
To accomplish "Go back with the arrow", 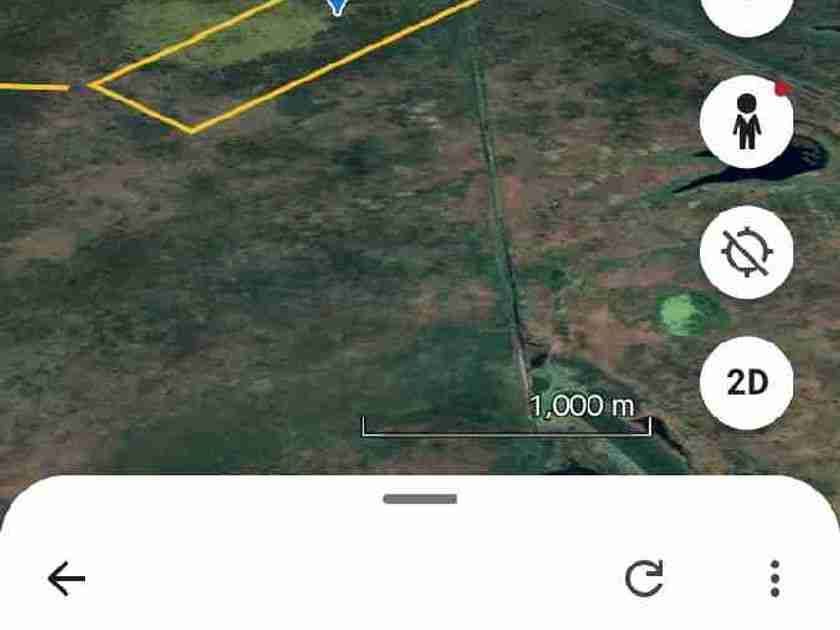I will tap(66, 579).
